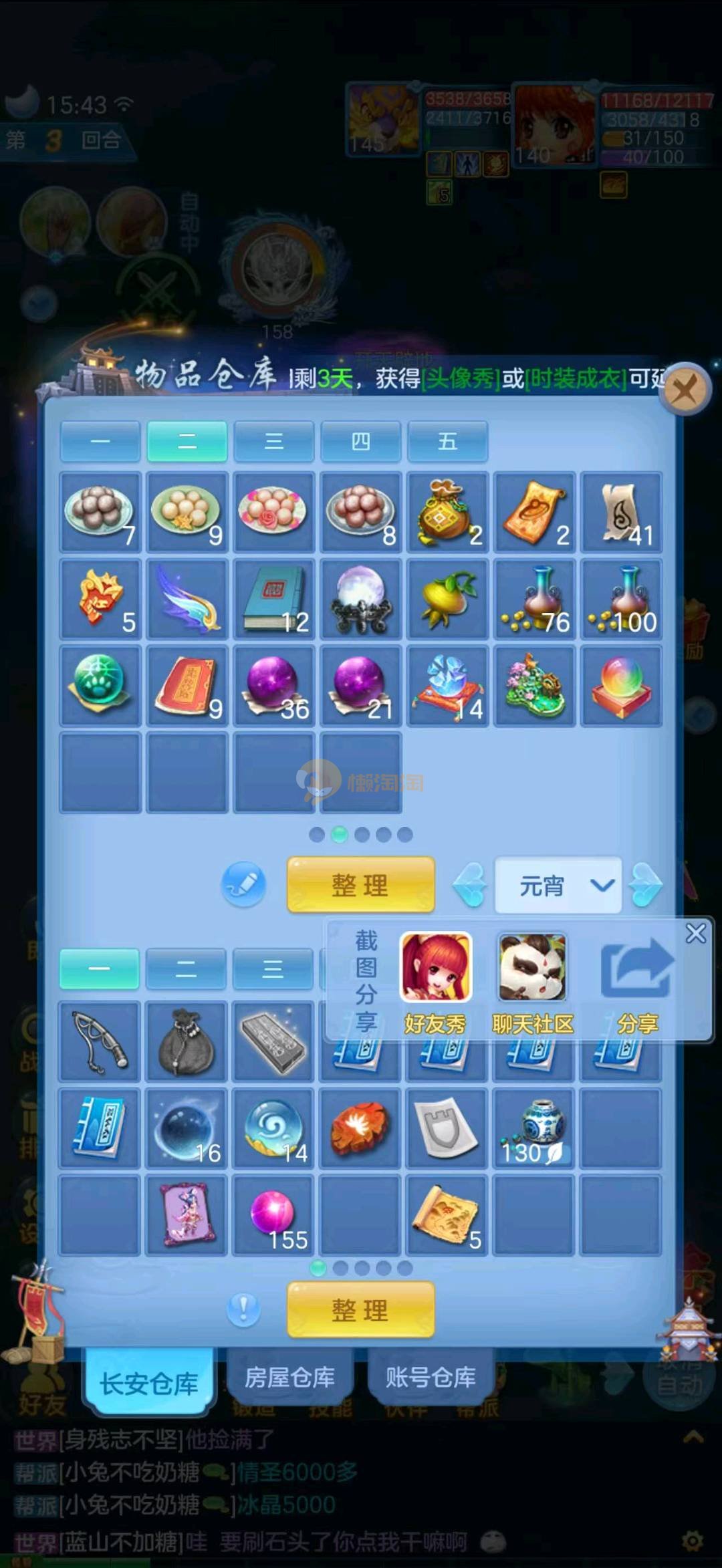Open the 元宵 dropdown selector
This screenshot has height=1568, width=722.
[x=558, y=886]
